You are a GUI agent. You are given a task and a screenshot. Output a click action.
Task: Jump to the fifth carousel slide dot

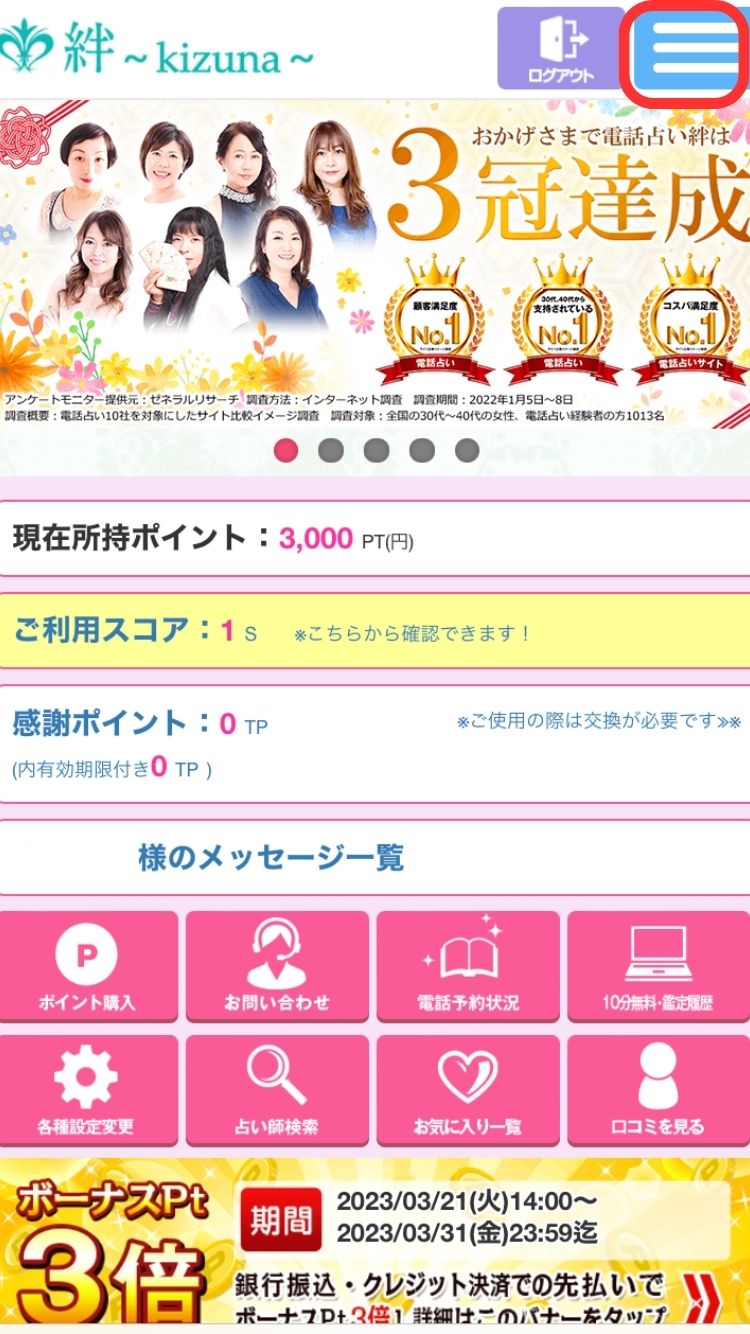point(467,451)
